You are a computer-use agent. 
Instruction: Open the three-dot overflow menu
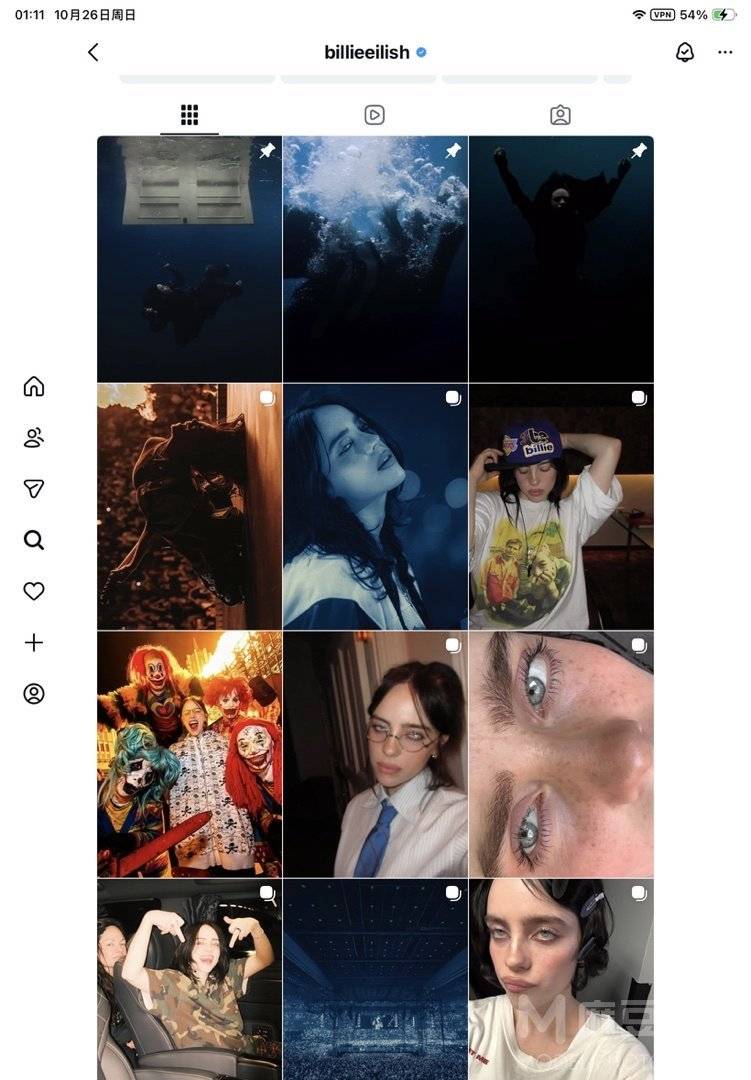pos(725,52)
